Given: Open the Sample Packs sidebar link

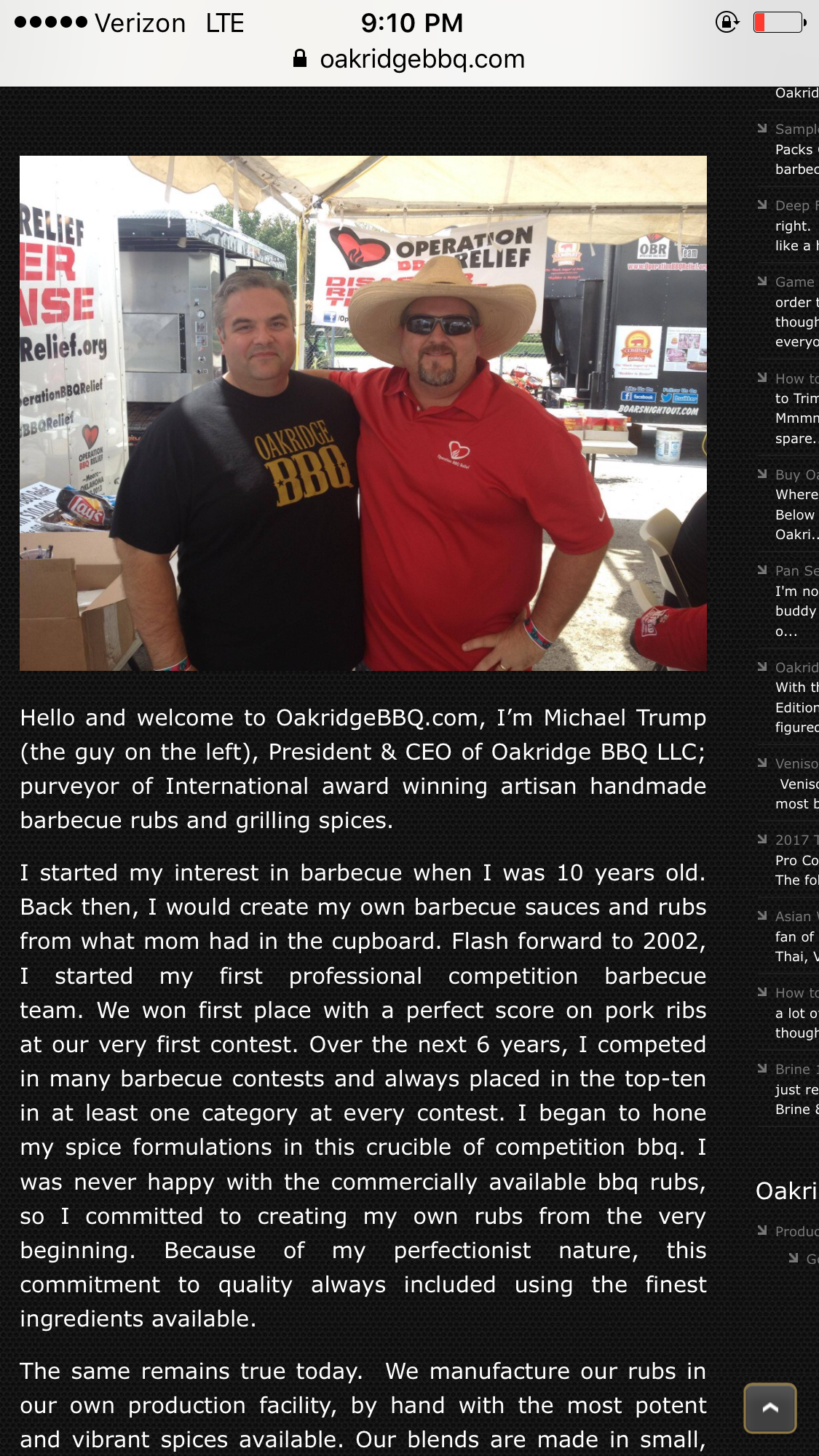Looking at the screenshot, I should (x=796, y=130).
